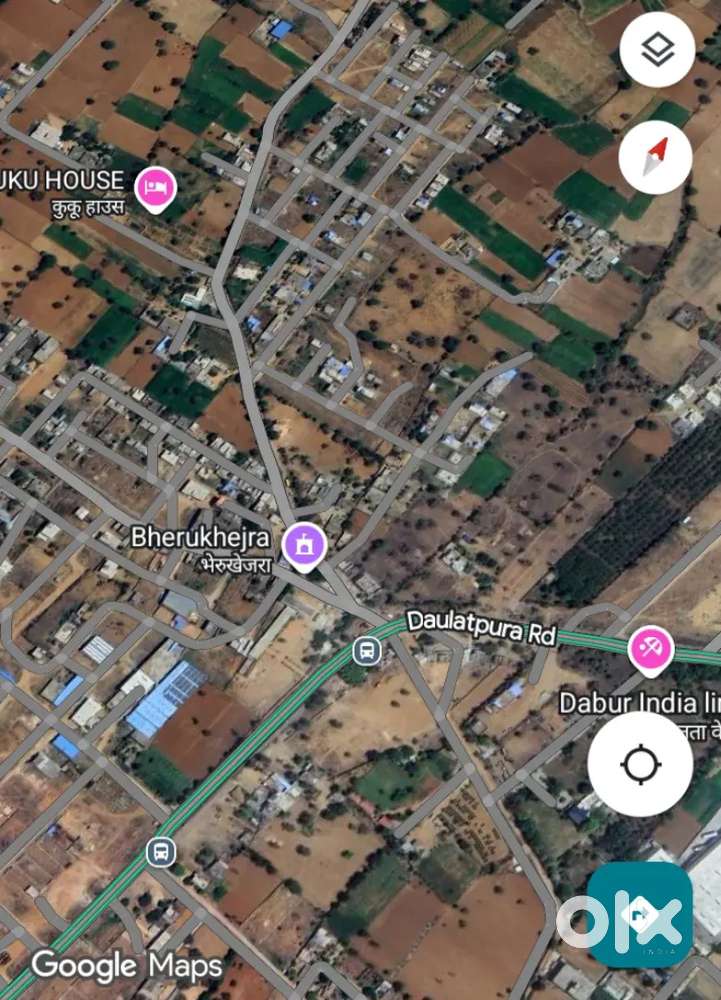Select the Bherukhejra place marker
This screenshot has width=721, height=1000.
coord(303,545)
